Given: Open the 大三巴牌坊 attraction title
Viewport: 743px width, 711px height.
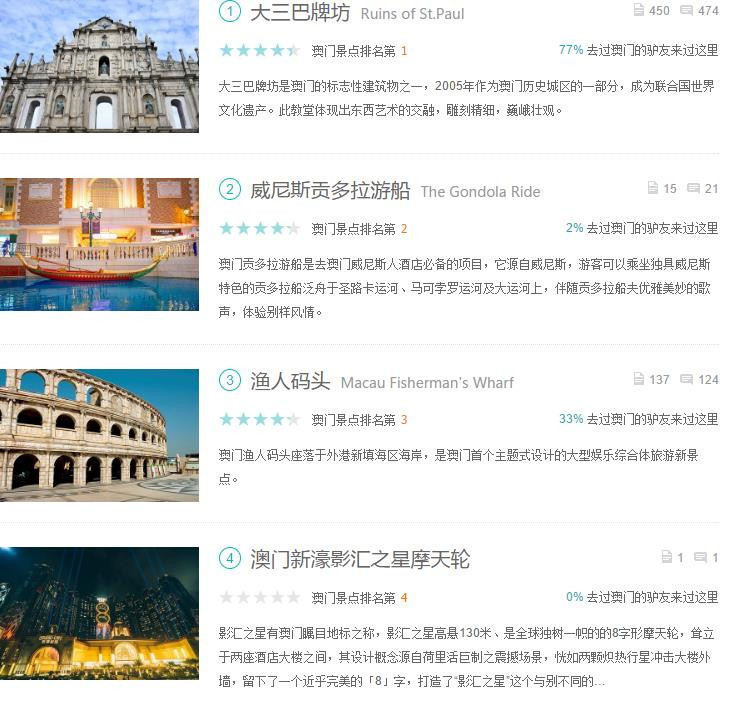Looking at the screenshot, I should tap(299, 13).
